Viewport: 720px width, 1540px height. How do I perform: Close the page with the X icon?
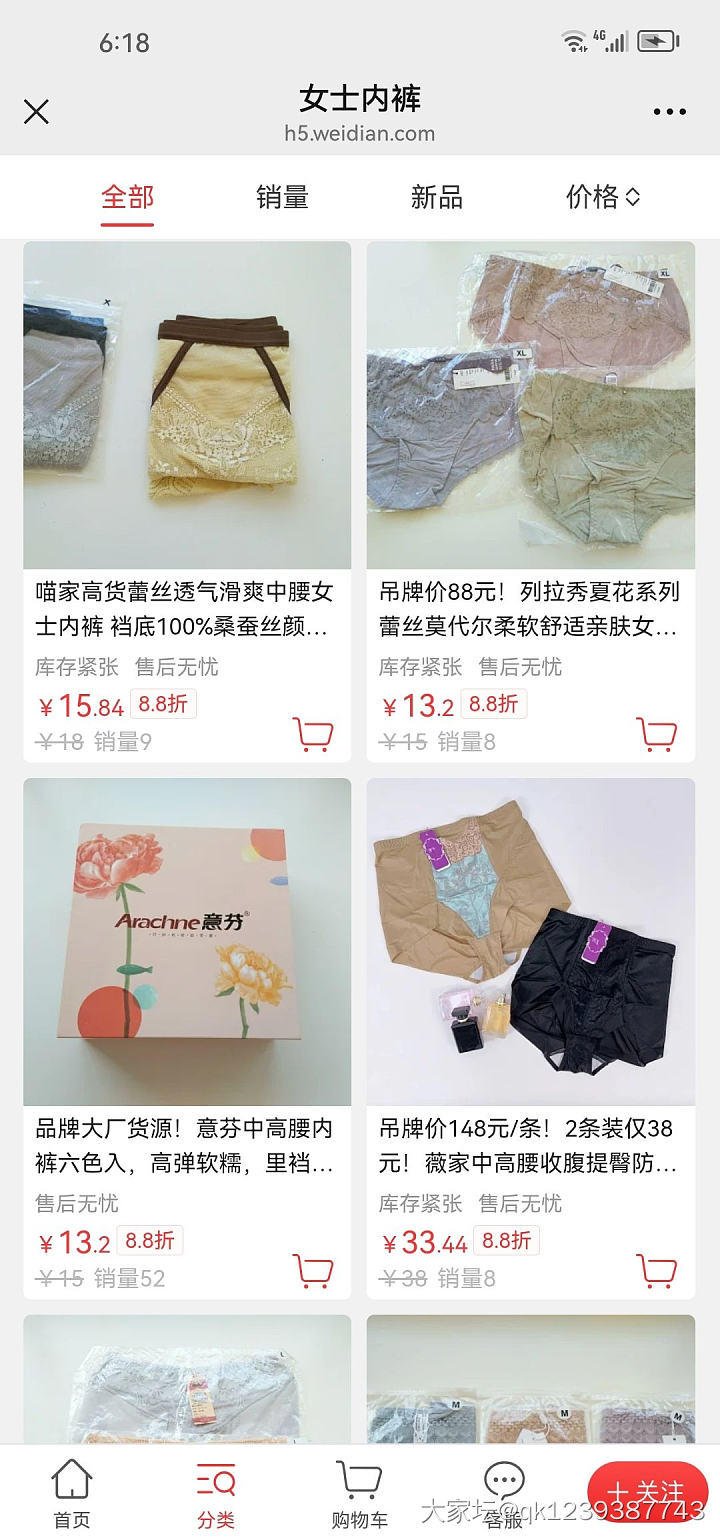pyautogui.click(x=36, y=112)
